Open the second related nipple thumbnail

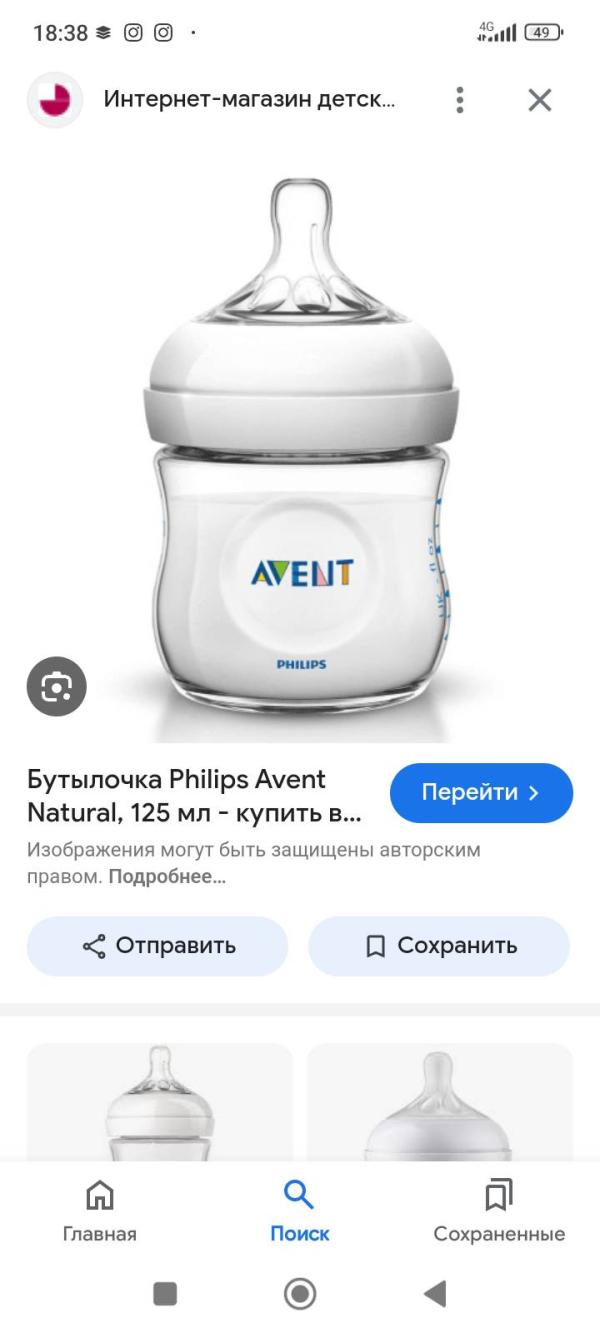tap(440, 1102)
